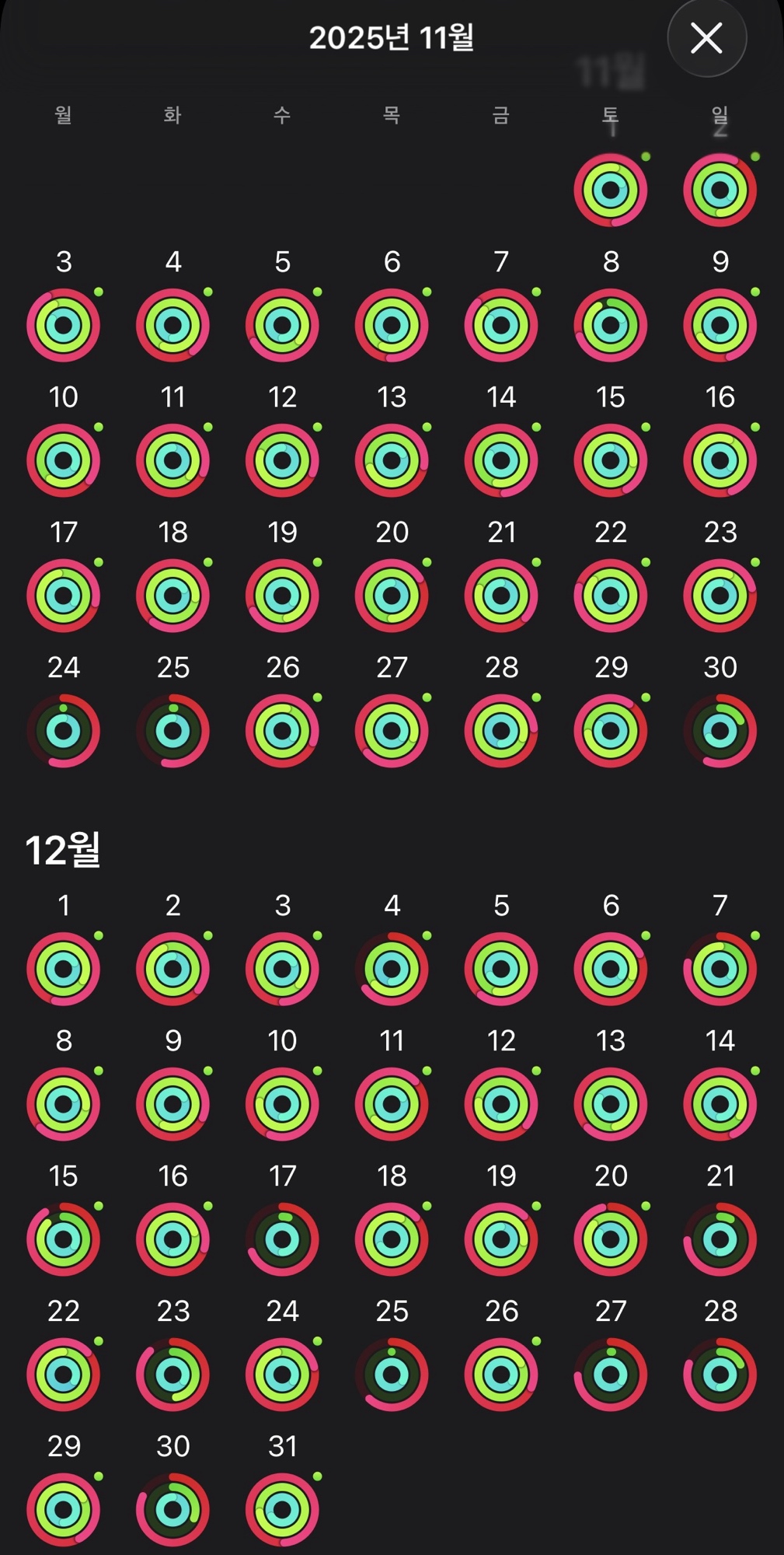Select November 24 activity rings
The width and height of the screenshot is (784, 1555).
64,731
